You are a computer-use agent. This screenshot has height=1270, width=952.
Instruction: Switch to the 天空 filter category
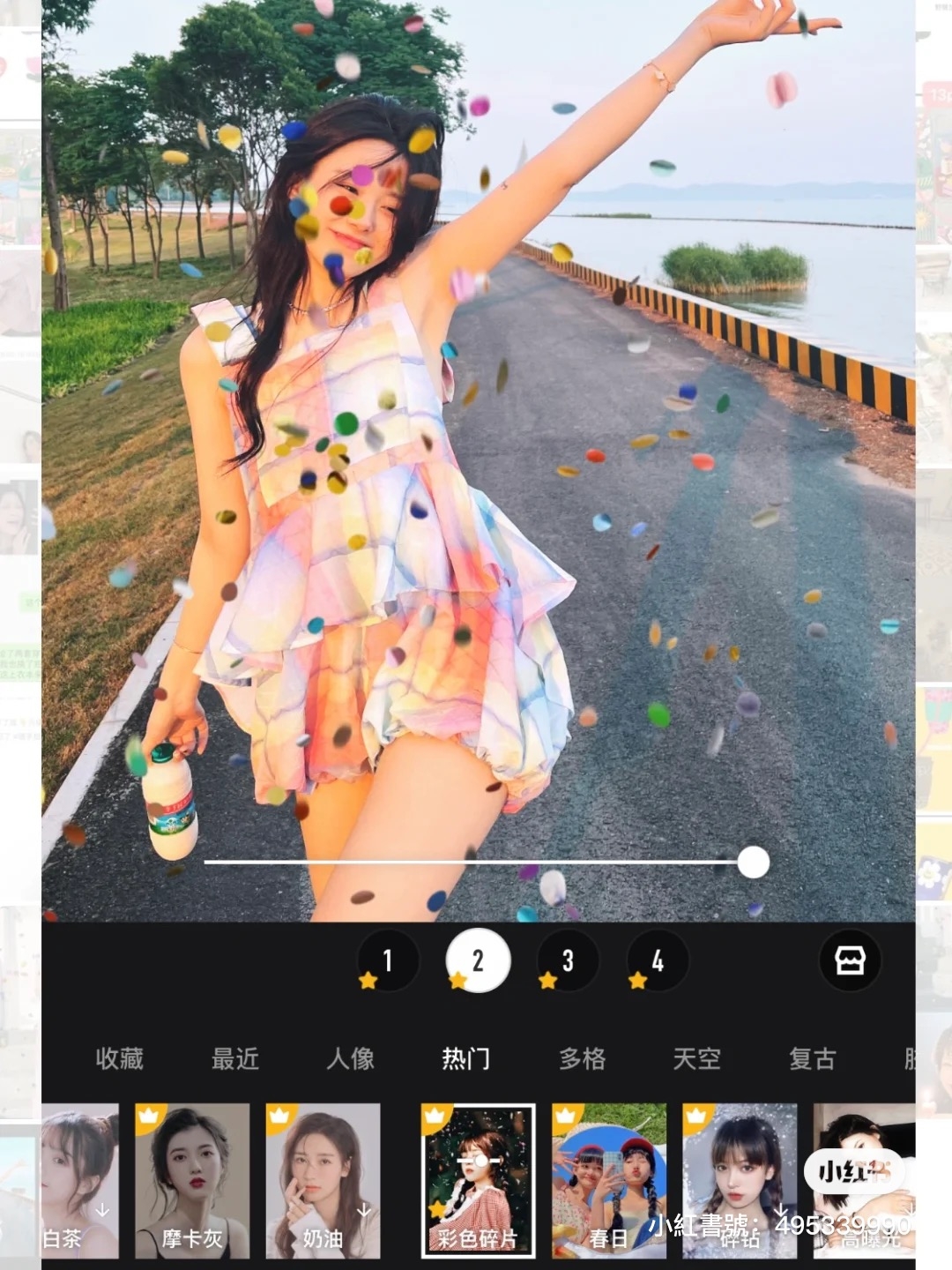click(x=697, y=1058)
